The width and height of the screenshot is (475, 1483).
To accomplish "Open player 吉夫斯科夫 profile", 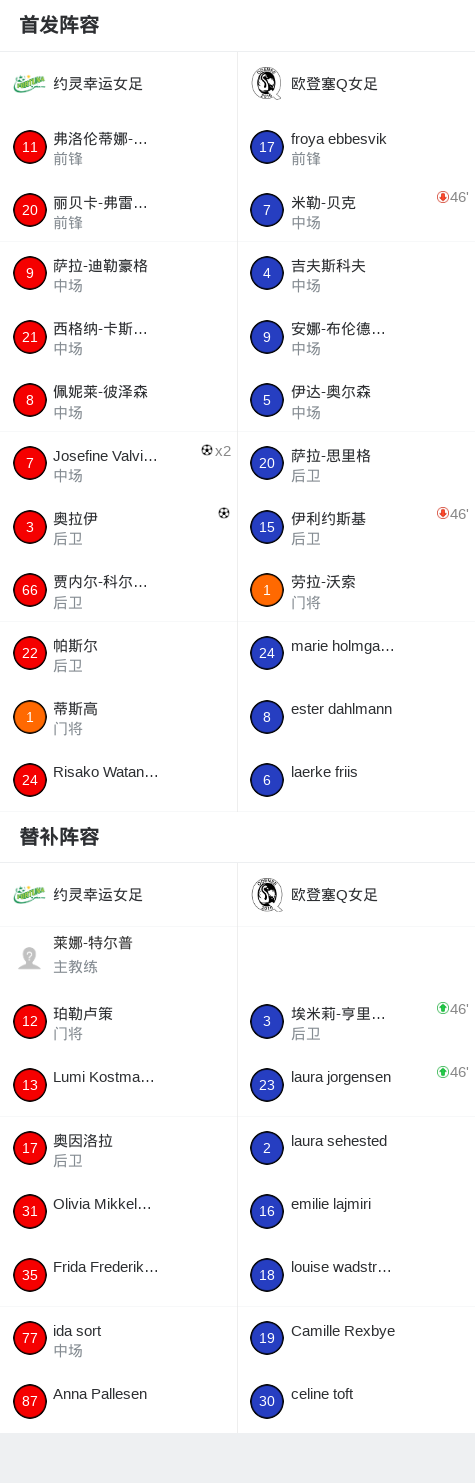I will [x=356, y=274].
